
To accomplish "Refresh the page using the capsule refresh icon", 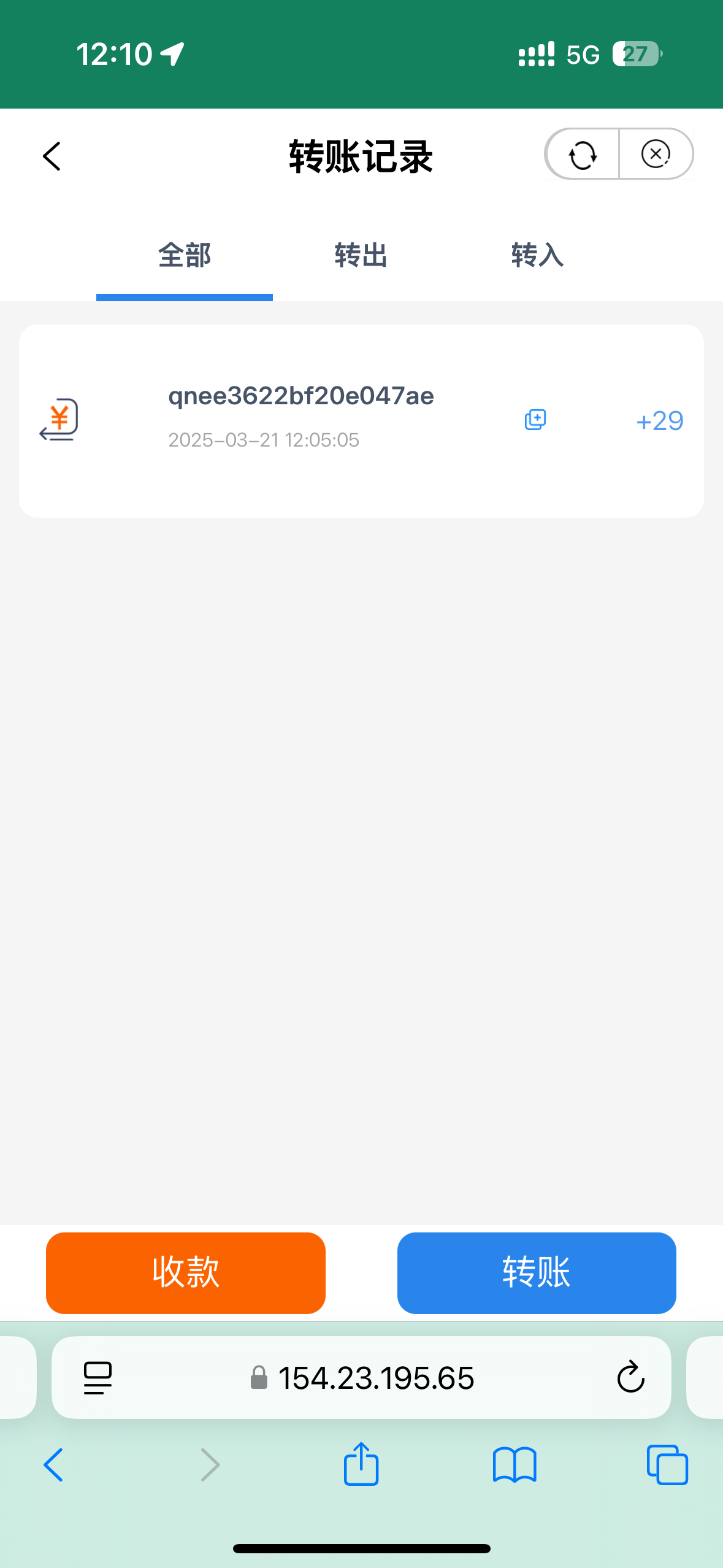I will (x=582, y=155).
